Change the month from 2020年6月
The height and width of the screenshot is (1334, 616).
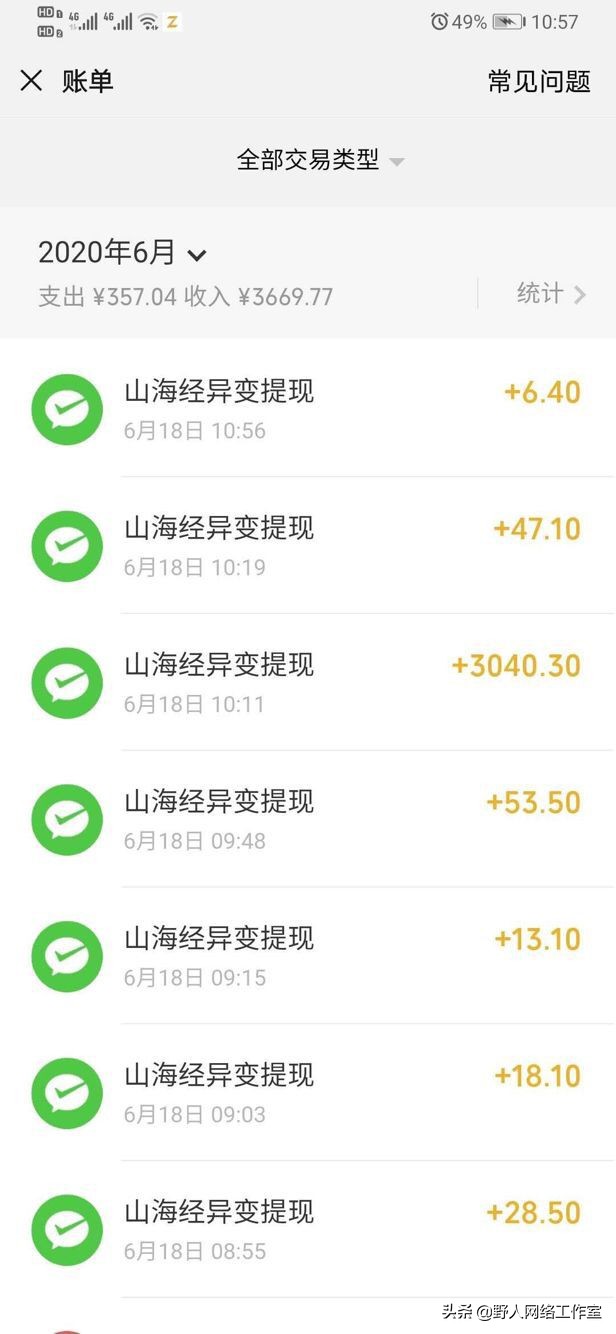pos(122,252)
